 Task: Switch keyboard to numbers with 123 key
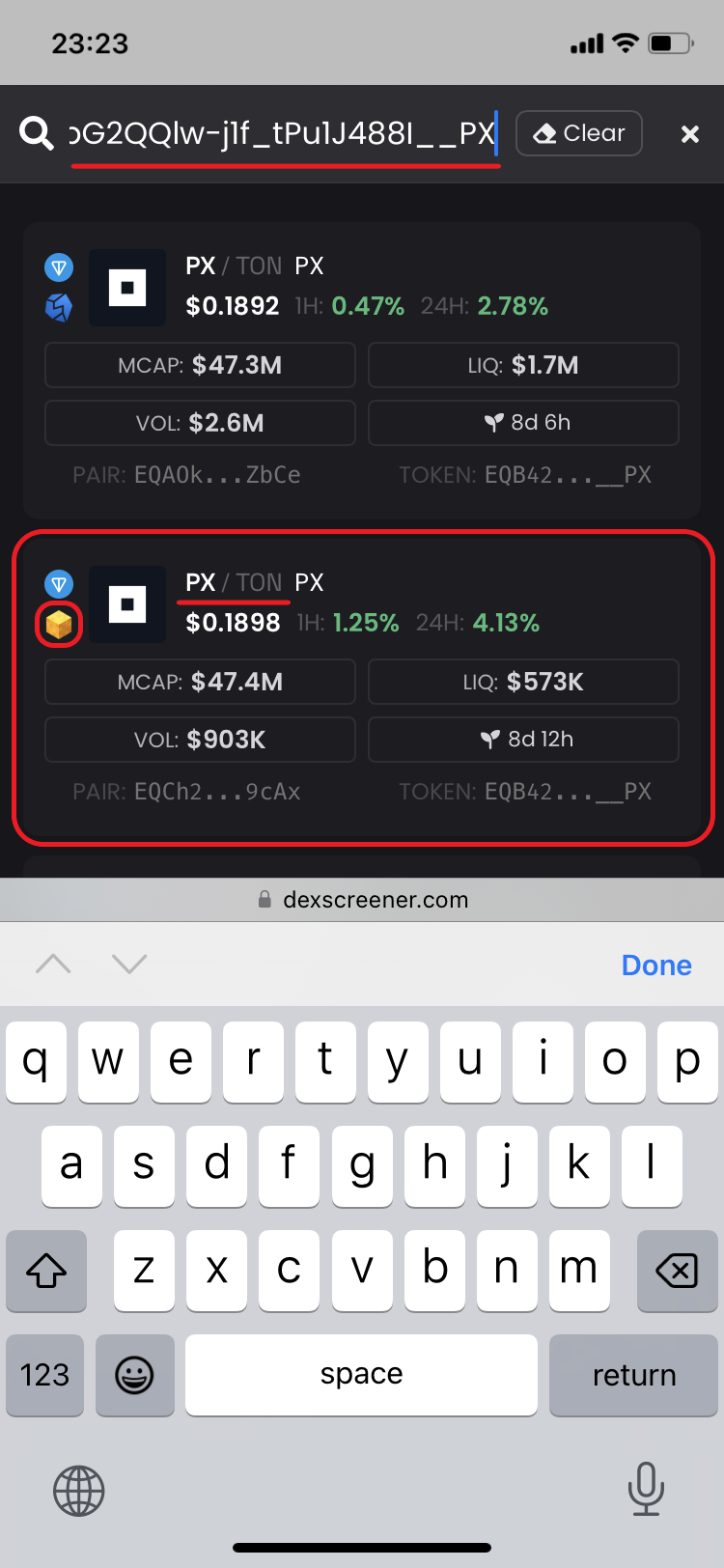point(45,1375)
